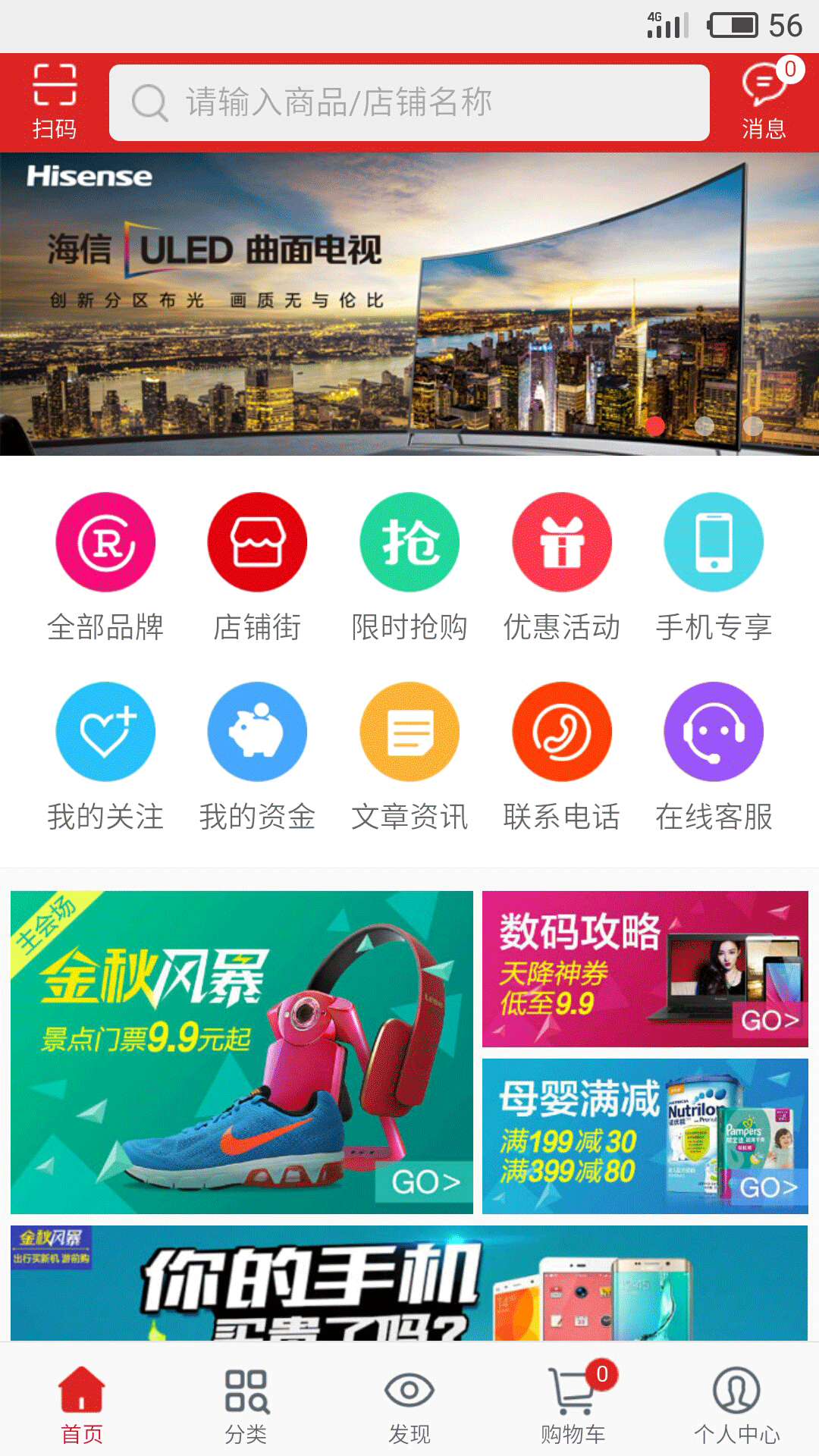The image size is (819, 1456).
Task: Open the 扫码 scan button
Action: [x=55, y=102]
